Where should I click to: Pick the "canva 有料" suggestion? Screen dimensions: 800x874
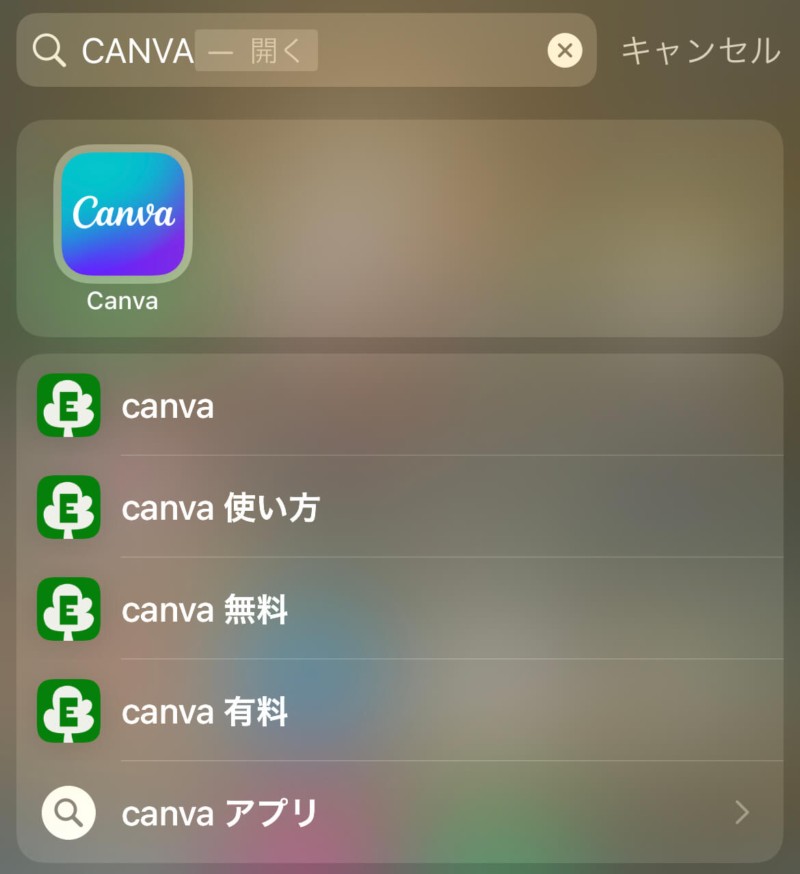pyautogui.click(x=400, y=712)
